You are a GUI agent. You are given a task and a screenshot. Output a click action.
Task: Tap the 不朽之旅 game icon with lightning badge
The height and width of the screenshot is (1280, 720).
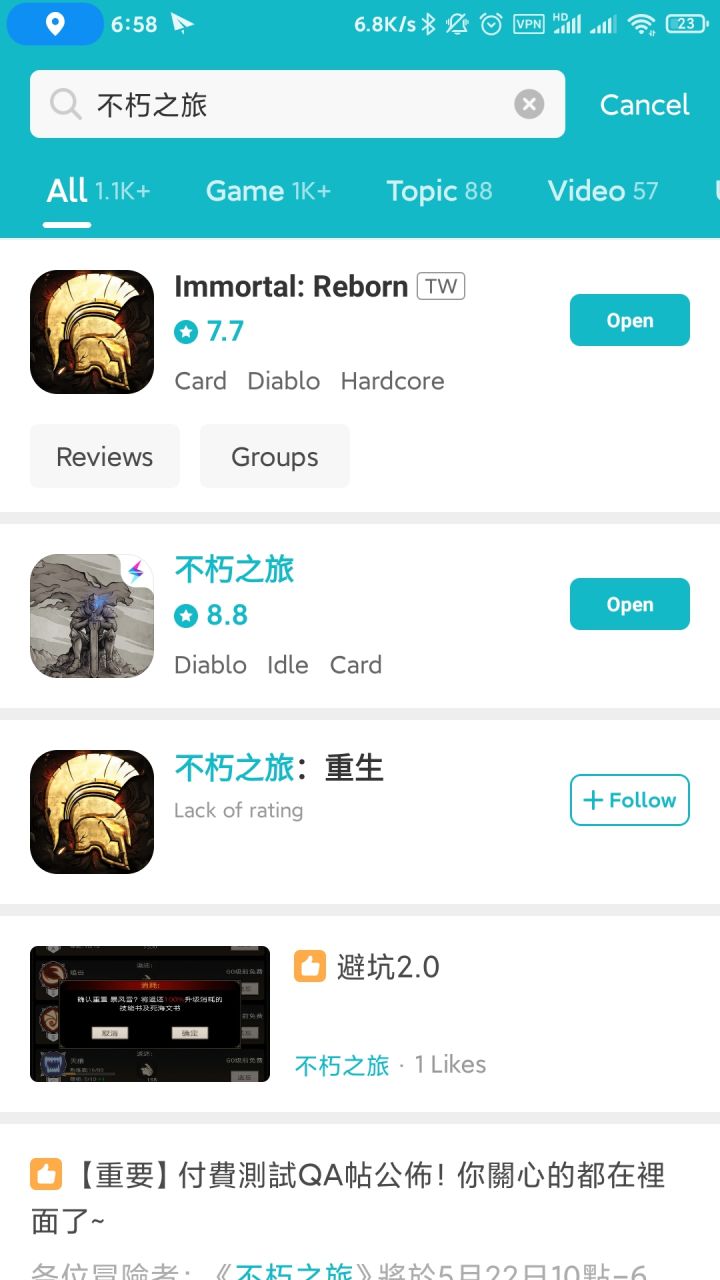click(x=91, y=616)
